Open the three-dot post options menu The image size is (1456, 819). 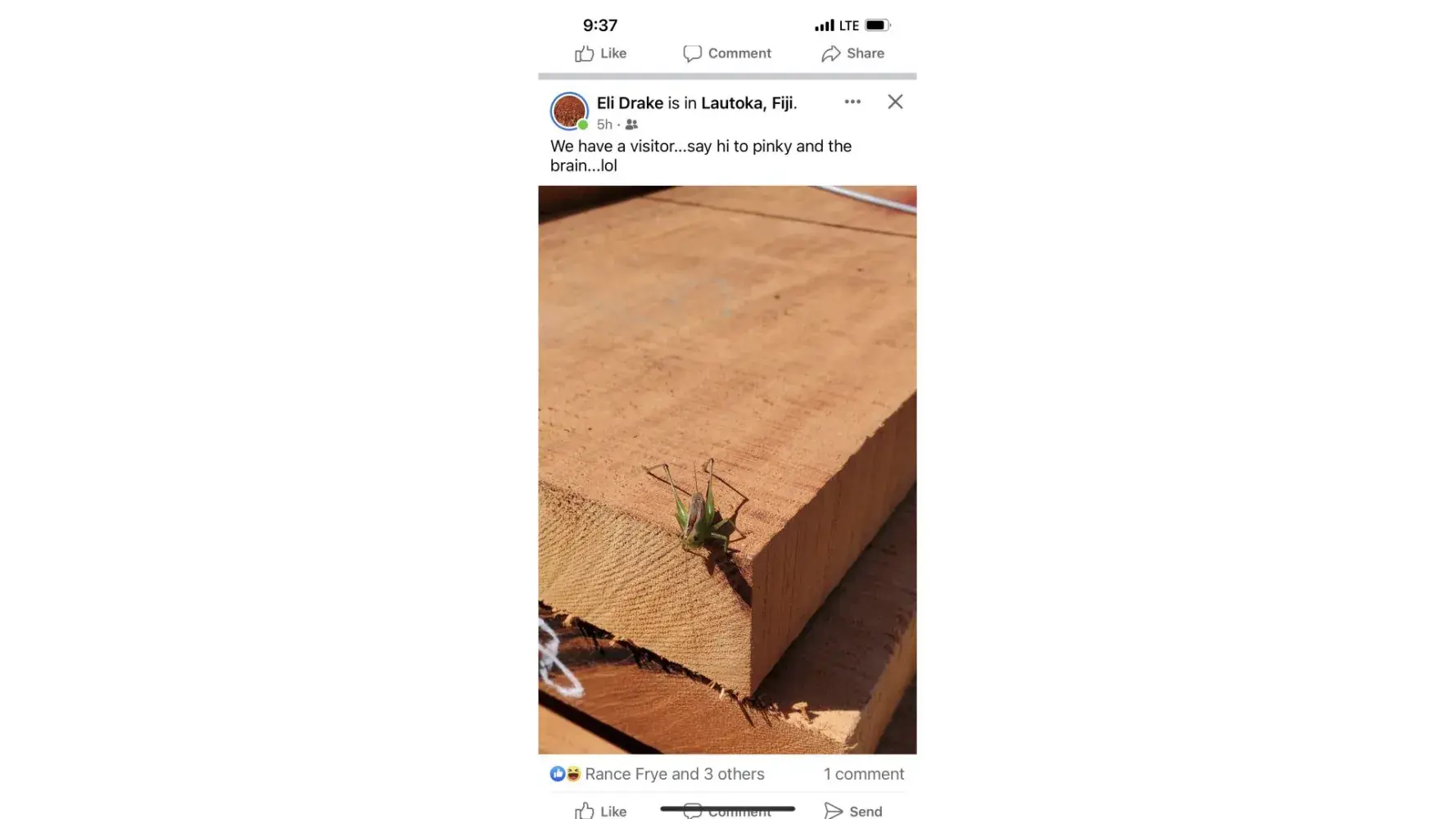(852, 102)
